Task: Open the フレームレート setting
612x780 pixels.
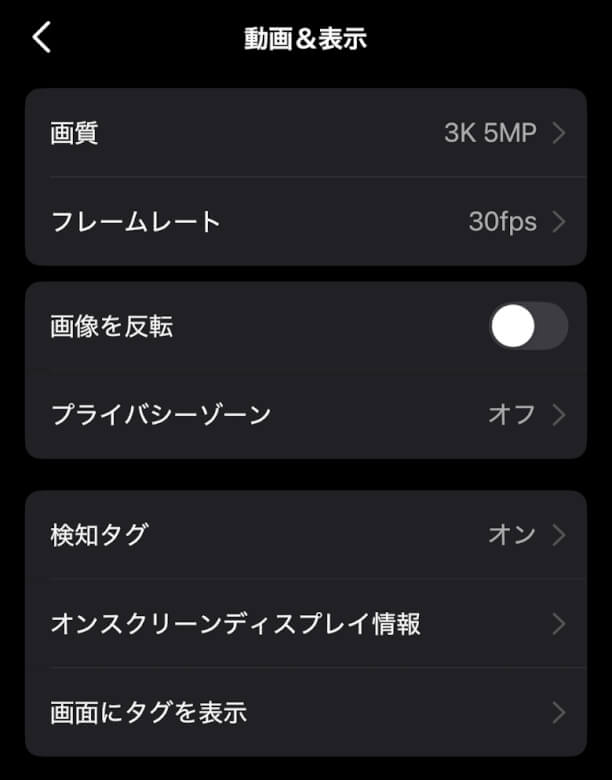Action: 305,221
